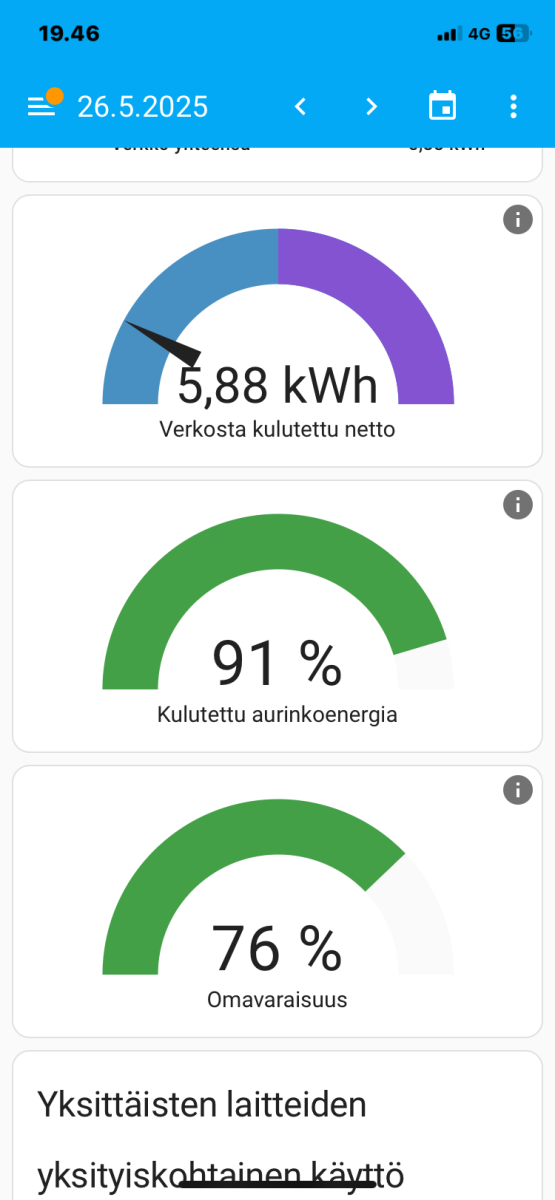Go to the next day

pos(371,106)
